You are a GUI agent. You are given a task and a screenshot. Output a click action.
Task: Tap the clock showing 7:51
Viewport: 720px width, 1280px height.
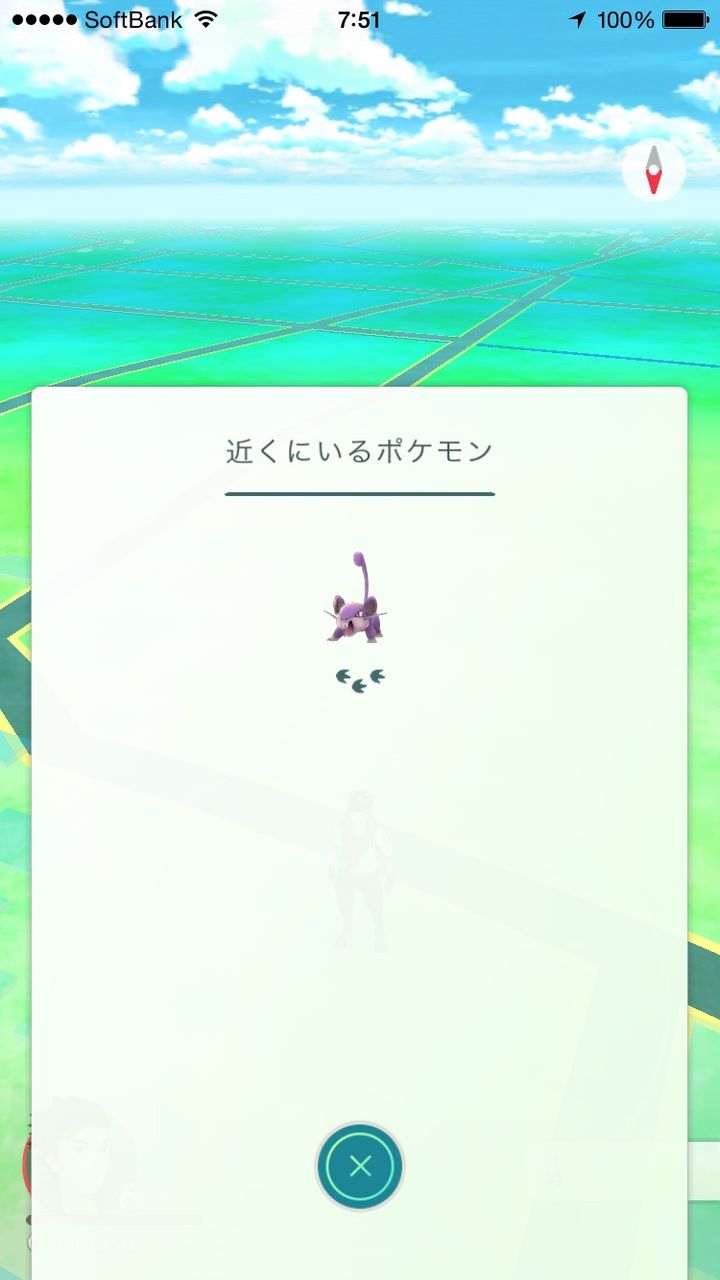click(360, 19)
